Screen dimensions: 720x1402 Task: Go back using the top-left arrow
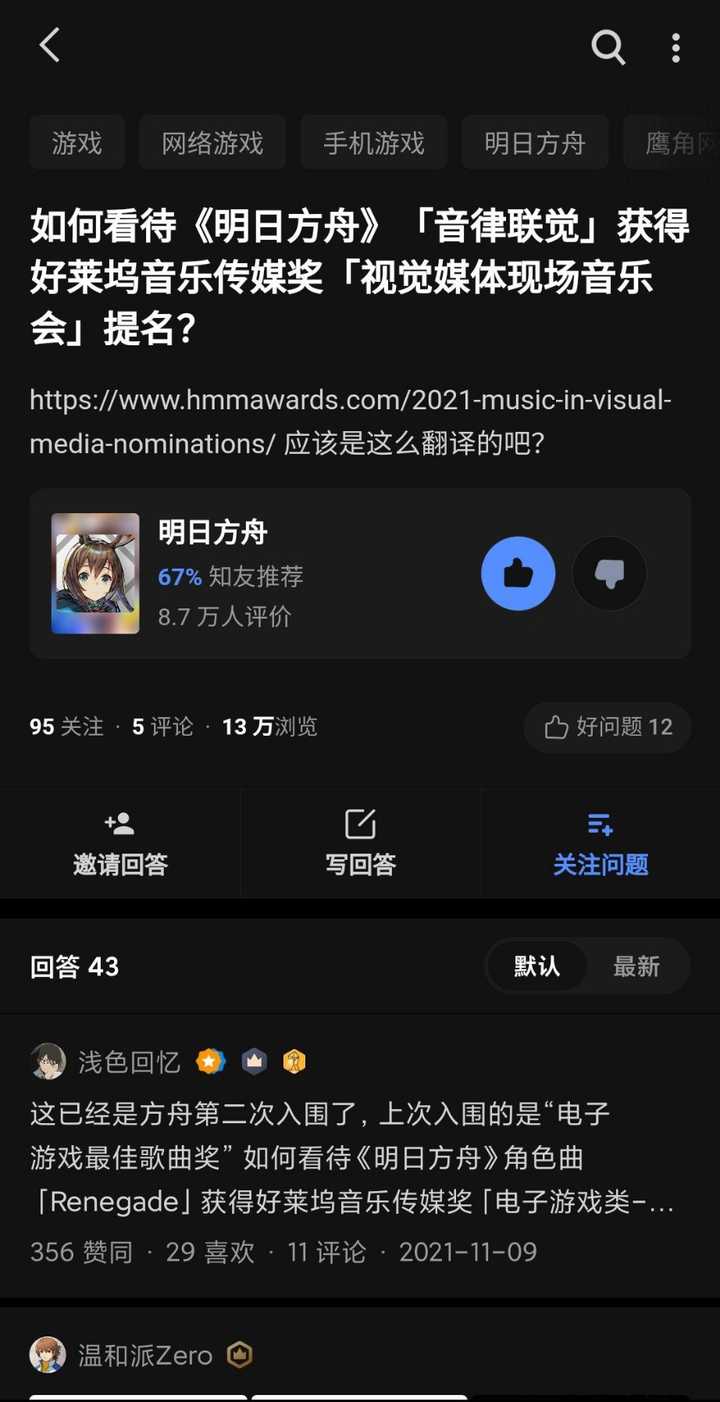click(x=50, y=46)
